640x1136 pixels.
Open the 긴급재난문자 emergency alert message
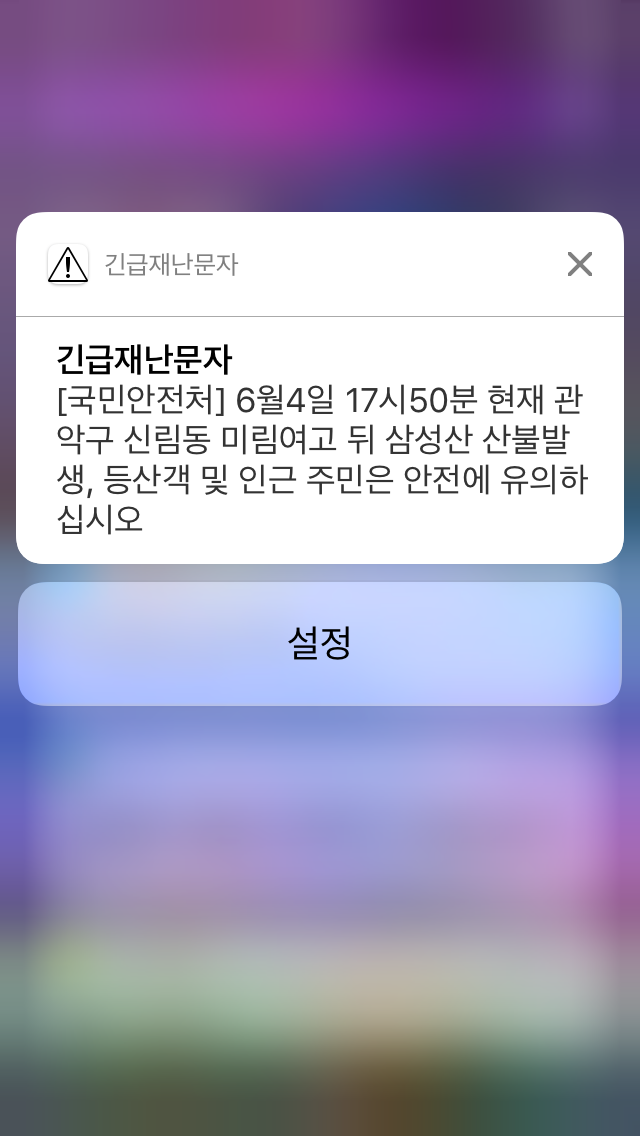click(x=320, y=440)
